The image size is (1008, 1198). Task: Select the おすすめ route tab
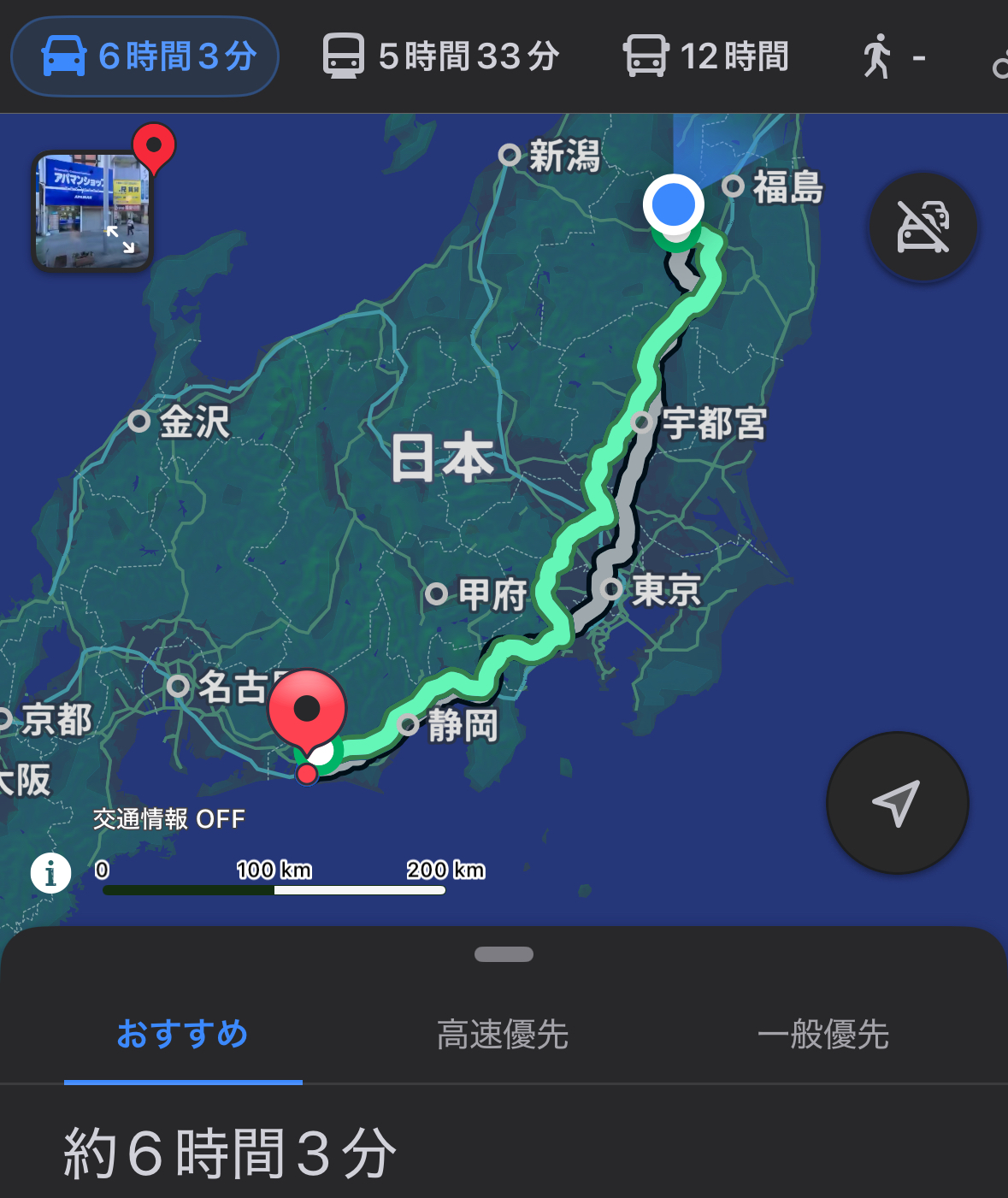[x=182, y=1035]
